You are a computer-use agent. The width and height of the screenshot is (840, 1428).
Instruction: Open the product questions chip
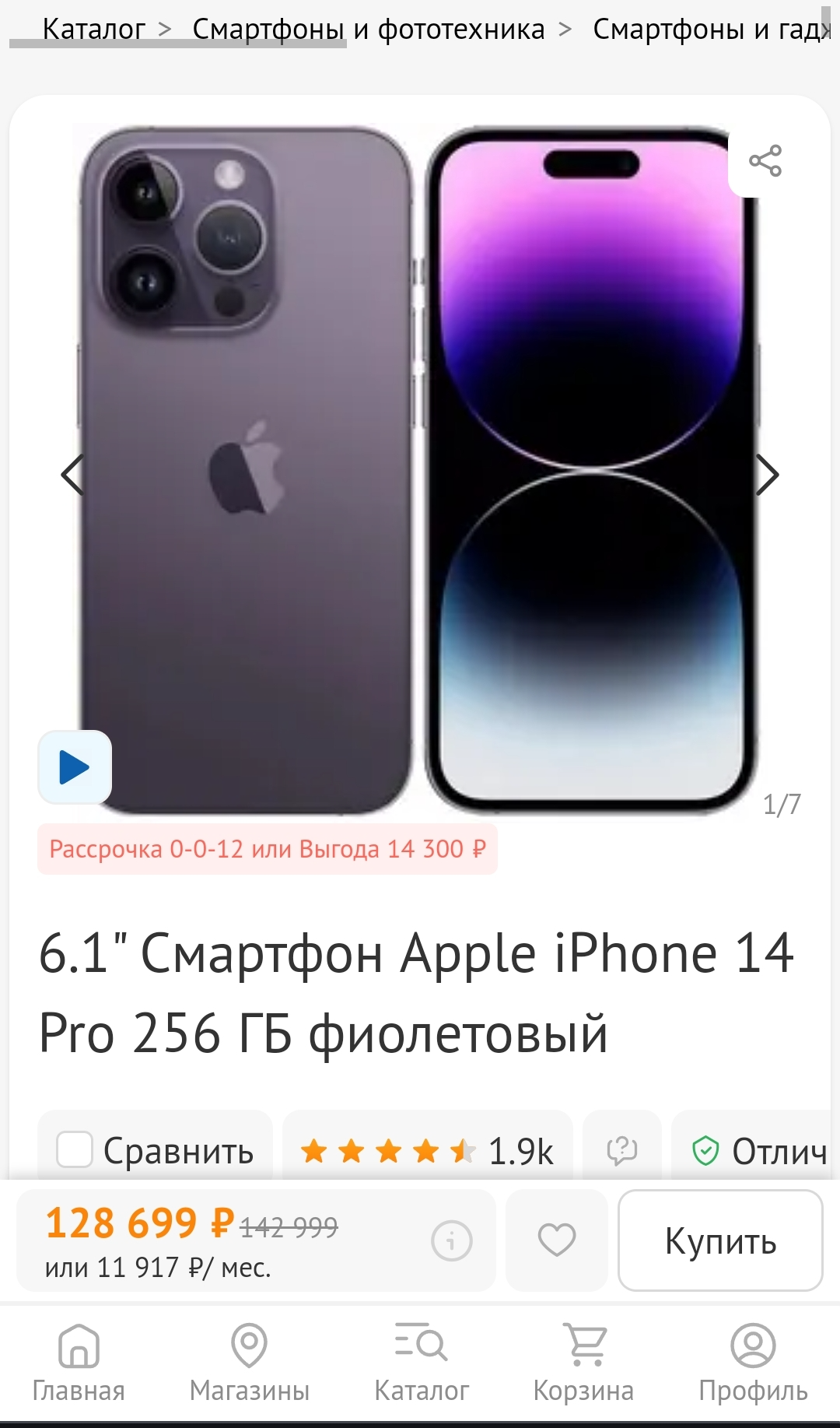click(x=621, y=1150)
